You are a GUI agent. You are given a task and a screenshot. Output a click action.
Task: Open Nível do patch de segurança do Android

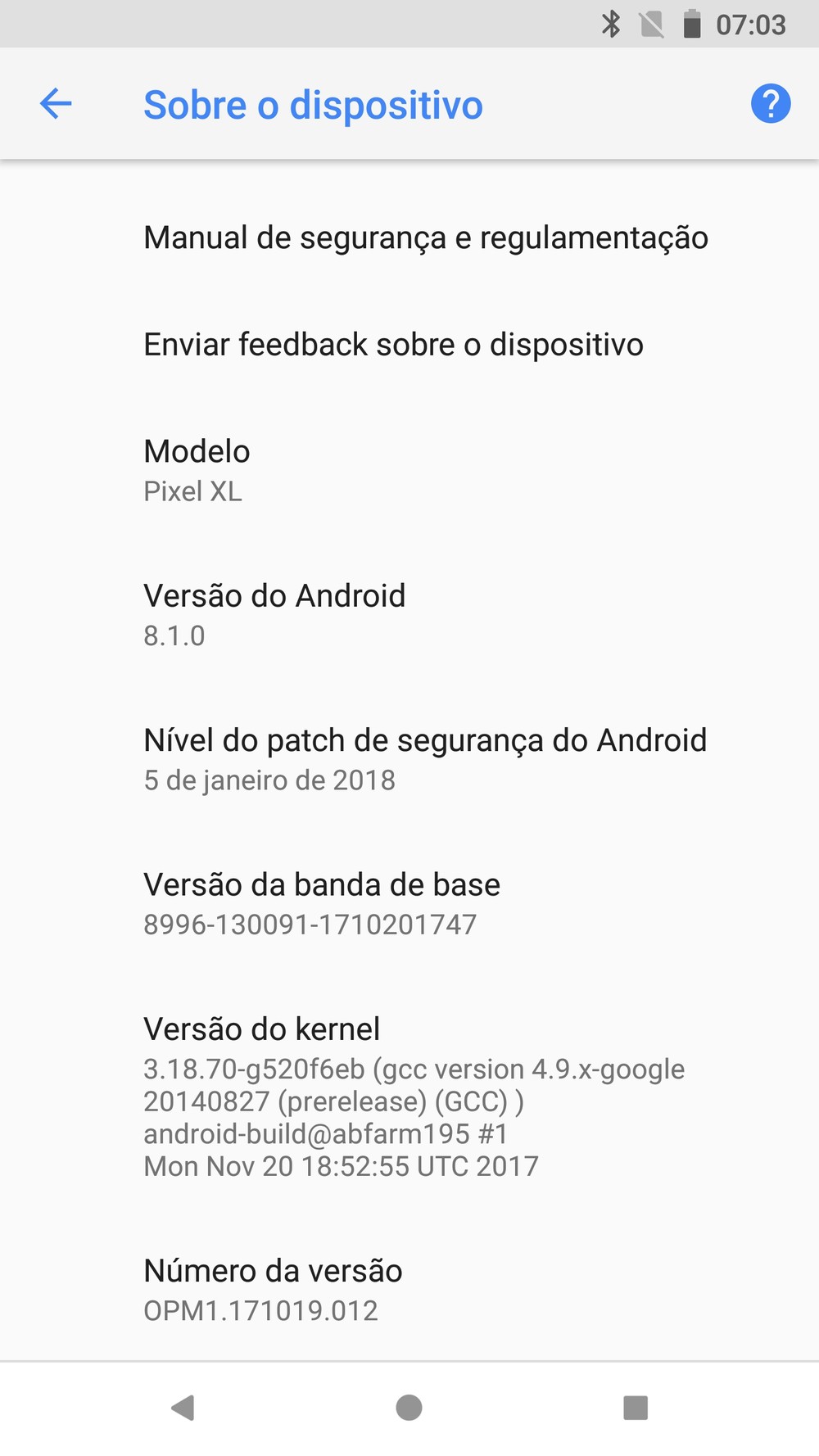coord(424,759)
